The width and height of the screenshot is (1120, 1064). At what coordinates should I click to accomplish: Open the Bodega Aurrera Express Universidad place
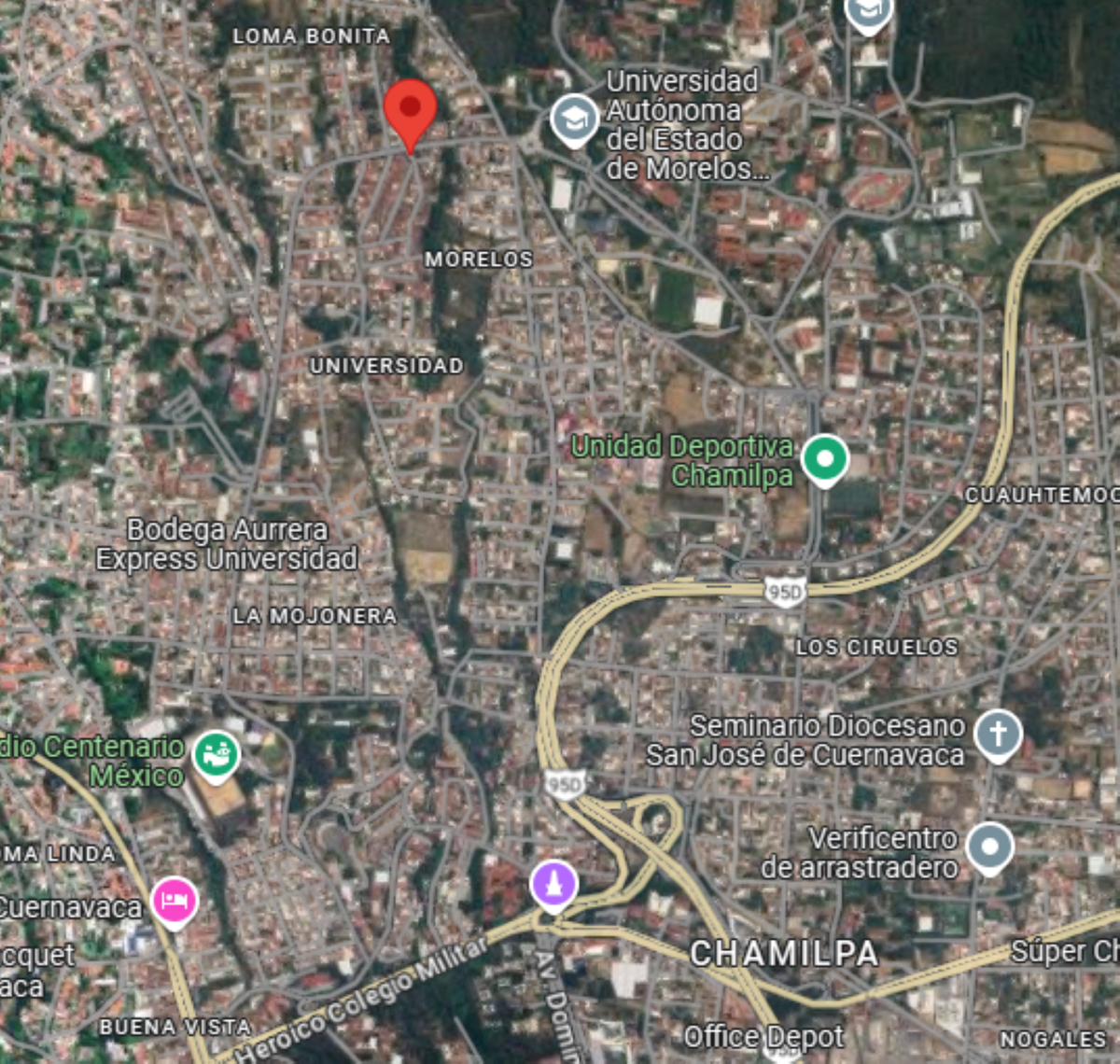pos(227,544)
